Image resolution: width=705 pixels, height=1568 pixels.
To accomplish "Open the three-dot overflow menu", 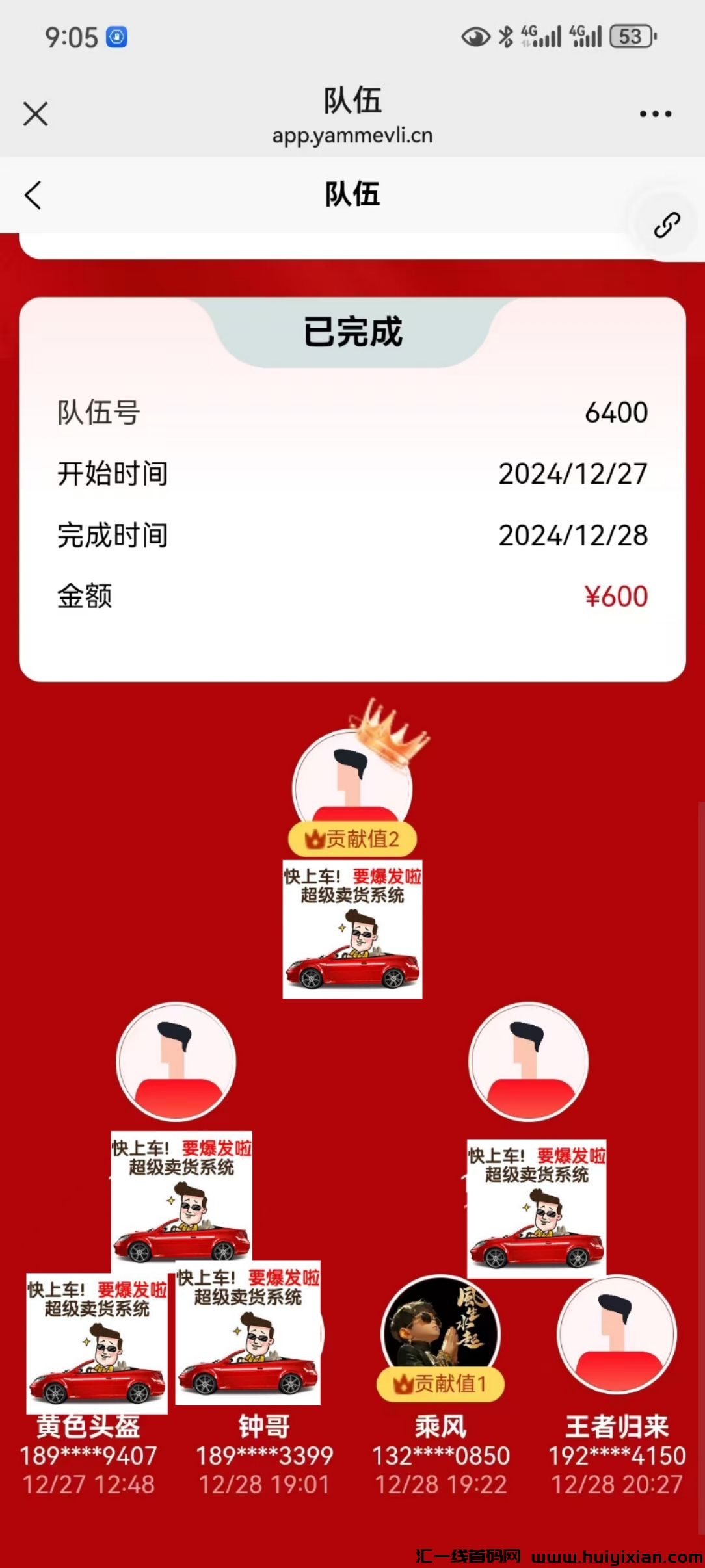I will tap(655, 114).
